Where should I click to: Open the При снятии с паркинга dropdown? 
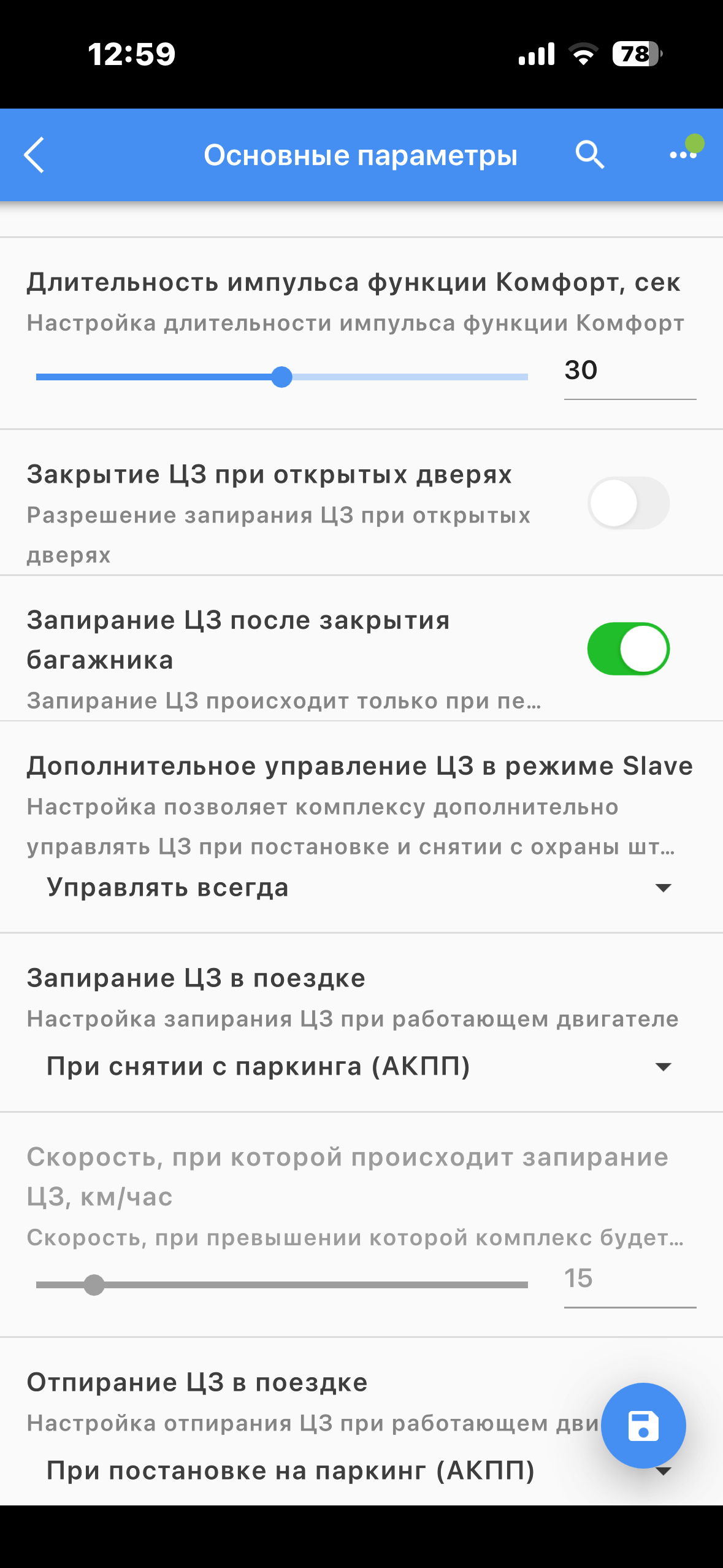[359, 1067]
